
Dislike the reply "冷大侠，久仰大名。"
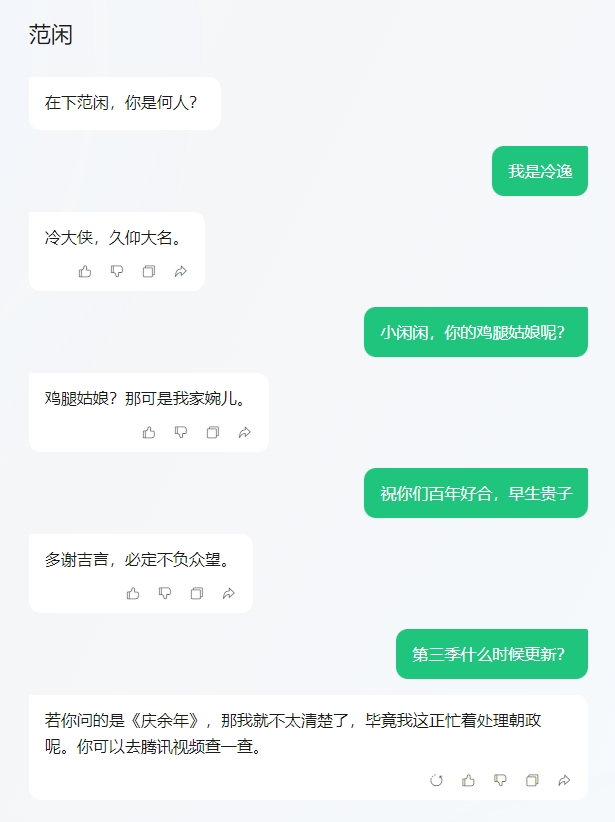click(x=117, y=271)
